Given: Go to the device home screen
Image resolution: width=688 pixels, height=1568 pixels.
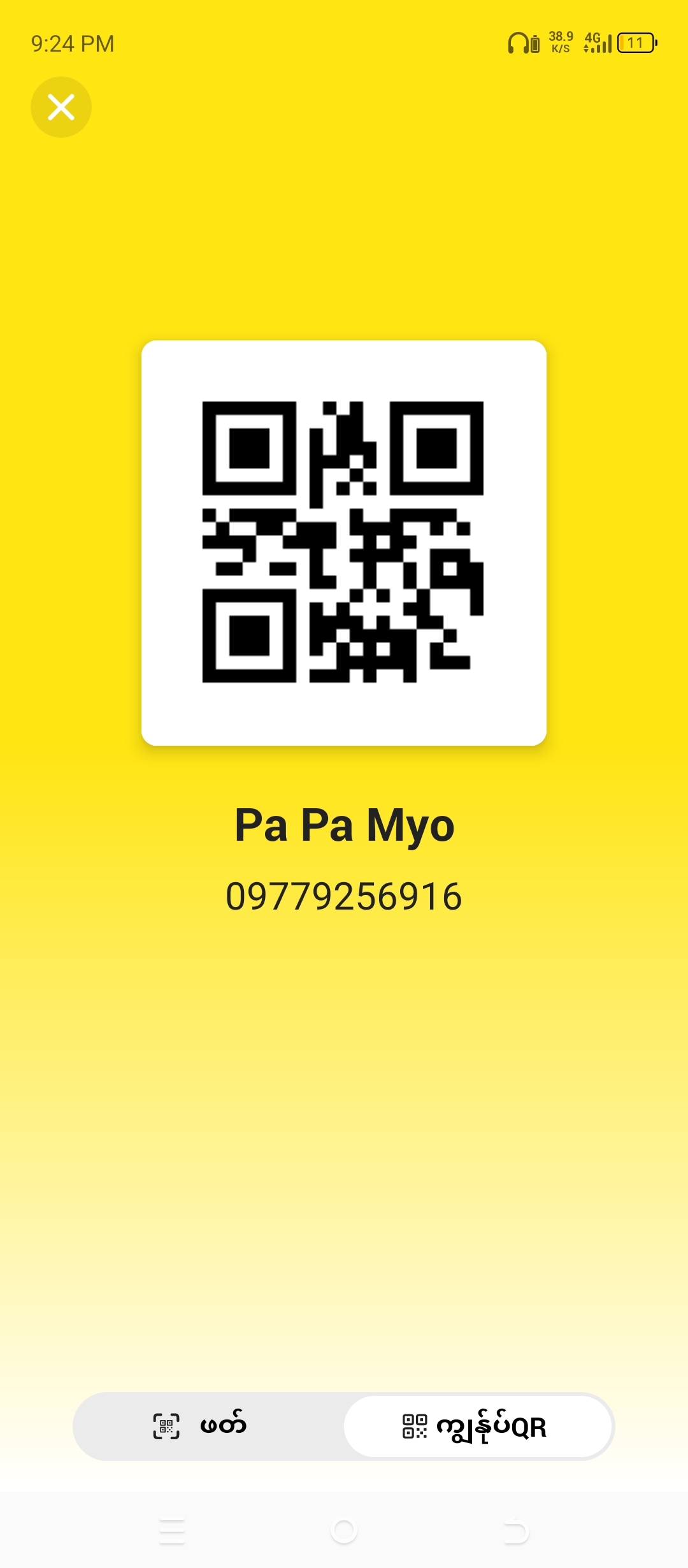Looking at the screenshot, I should 344,1531.
